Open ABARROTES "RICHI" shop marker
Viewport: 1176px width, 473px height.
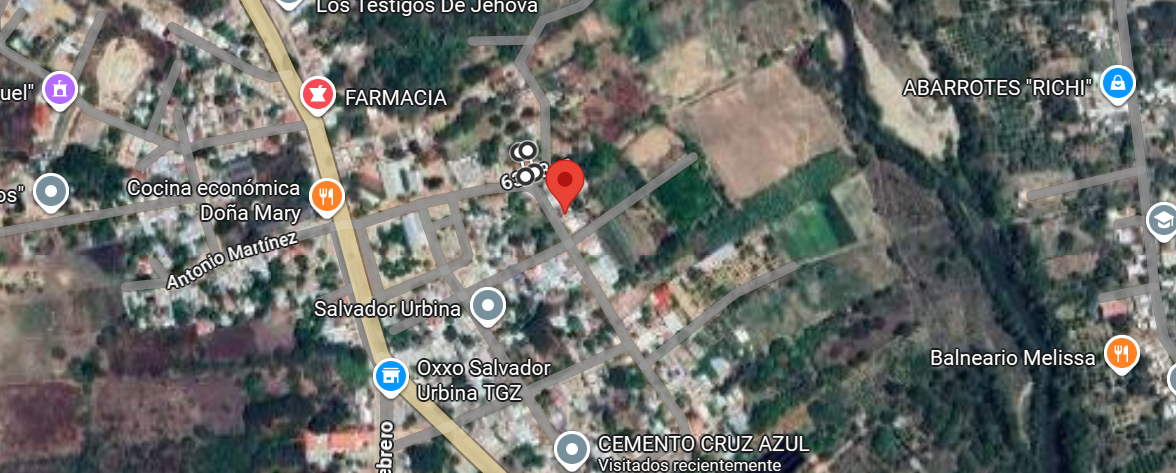click(1118, 84)
